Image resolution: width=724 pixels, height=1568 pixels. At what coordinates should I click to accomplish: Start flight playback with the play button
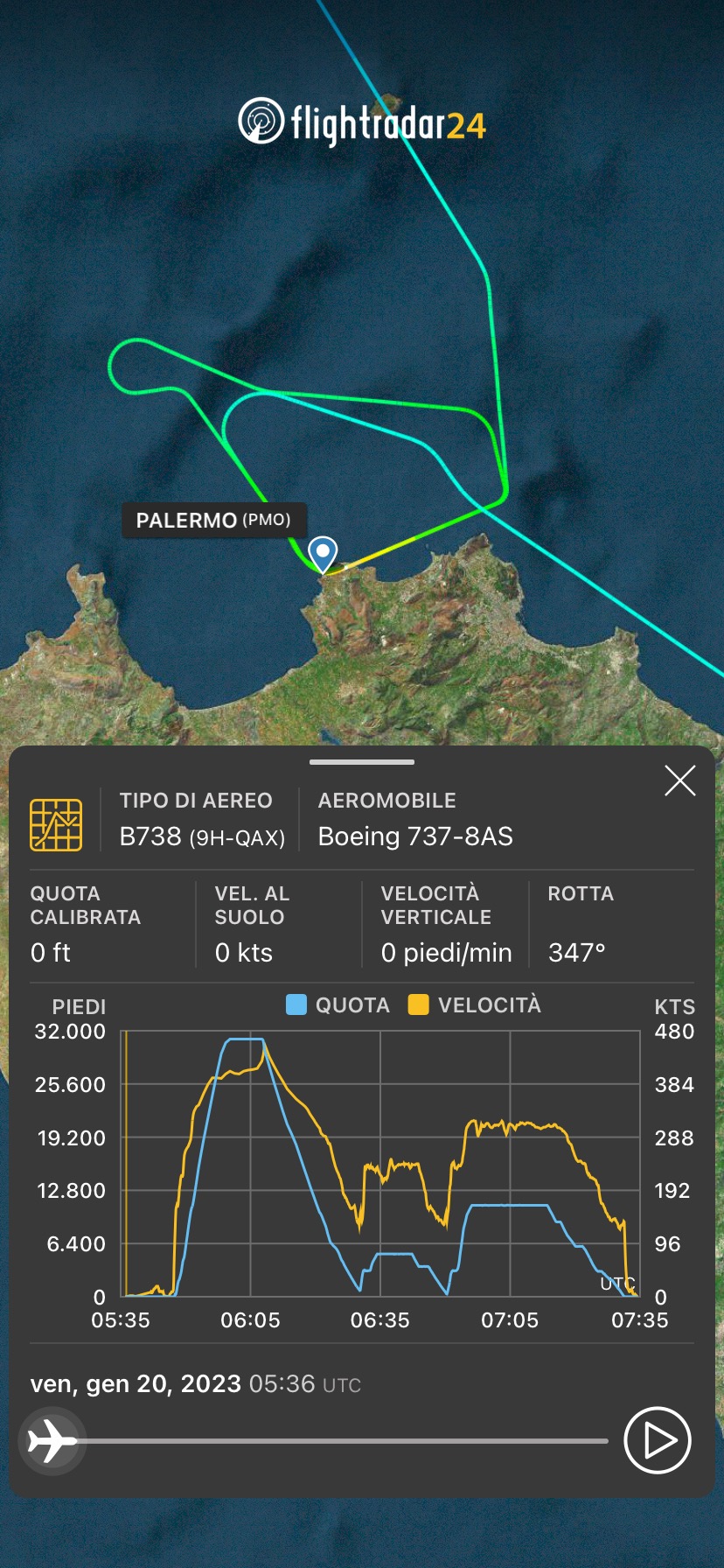tap(658, 1439)
